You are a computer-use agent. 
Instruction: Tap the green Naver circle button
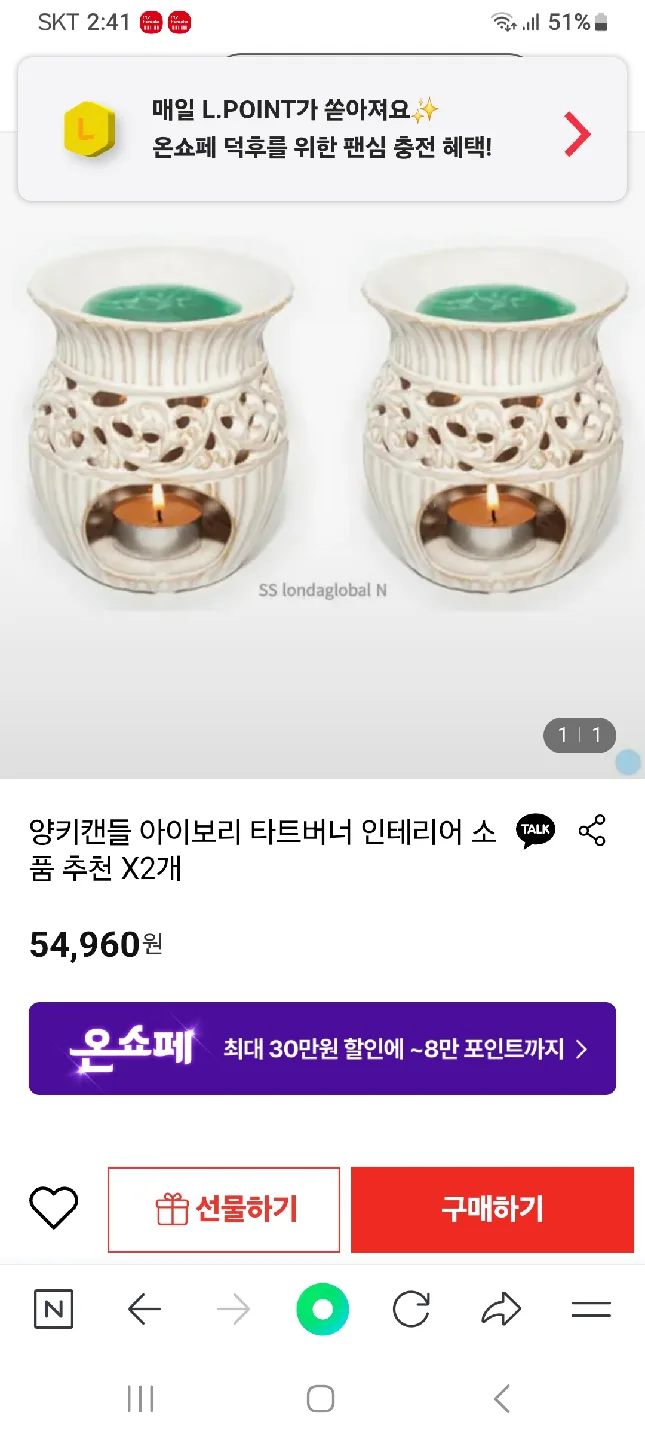pos(322,1309)
